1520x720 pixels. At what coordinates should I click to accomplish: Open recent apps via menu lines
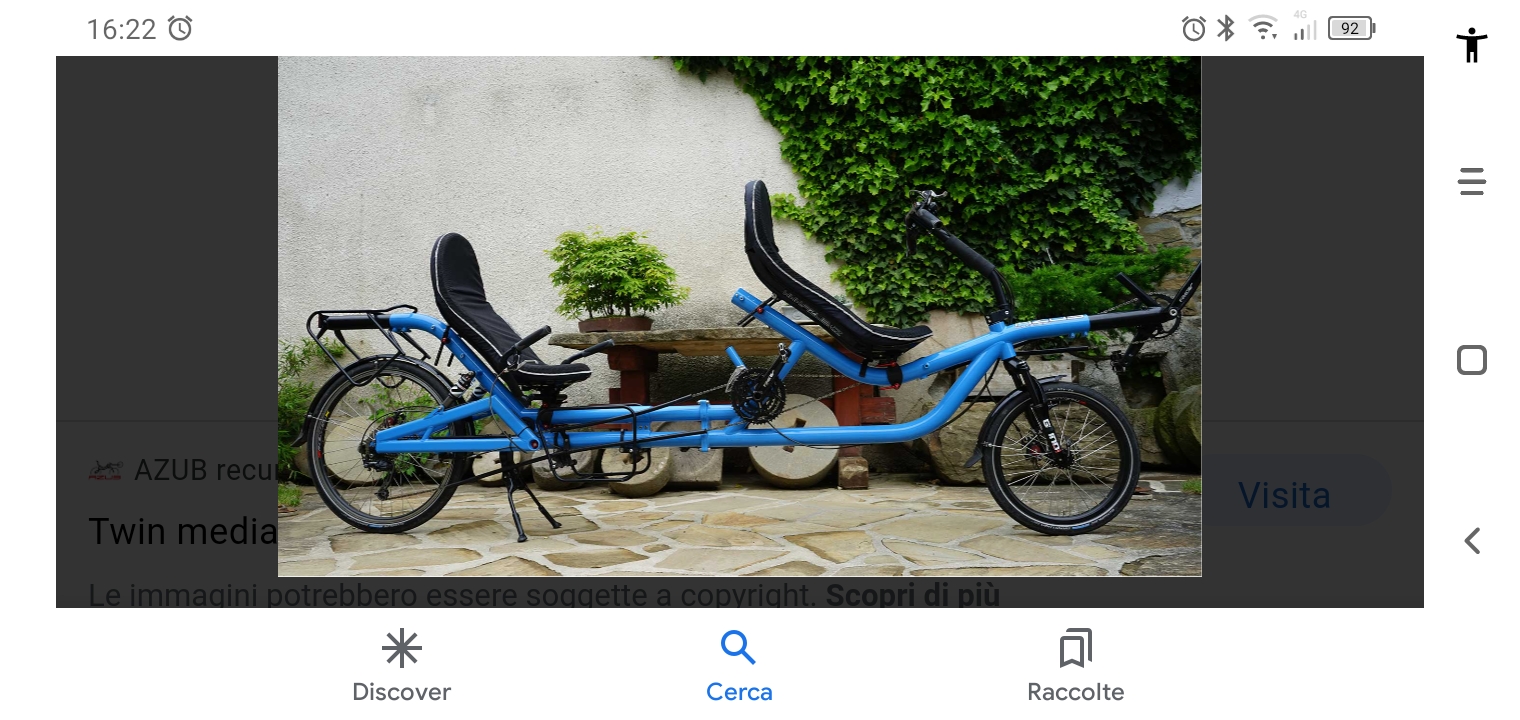click(1471, 182)
